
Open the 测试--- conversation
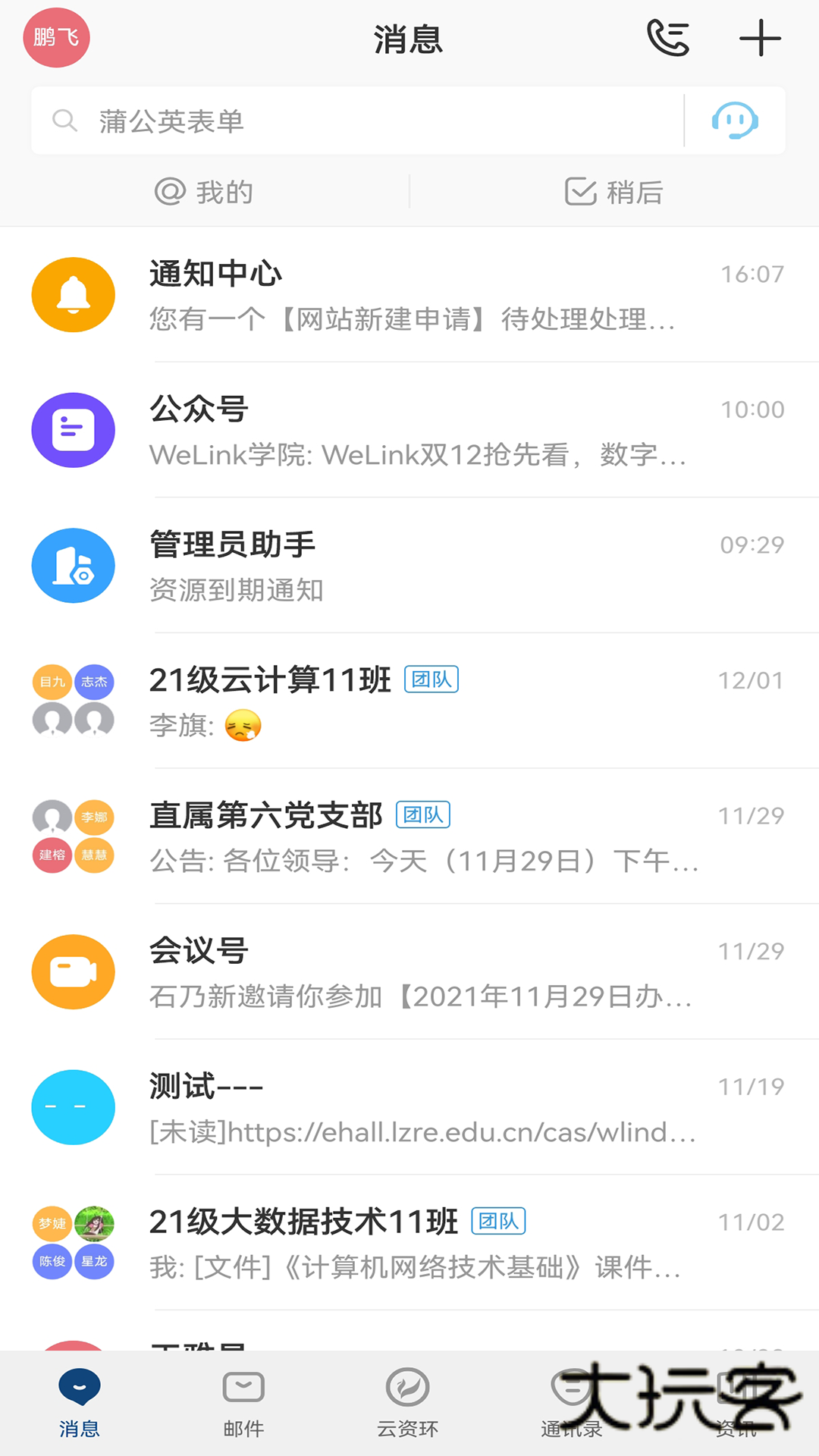click(x=409, y=1107)
